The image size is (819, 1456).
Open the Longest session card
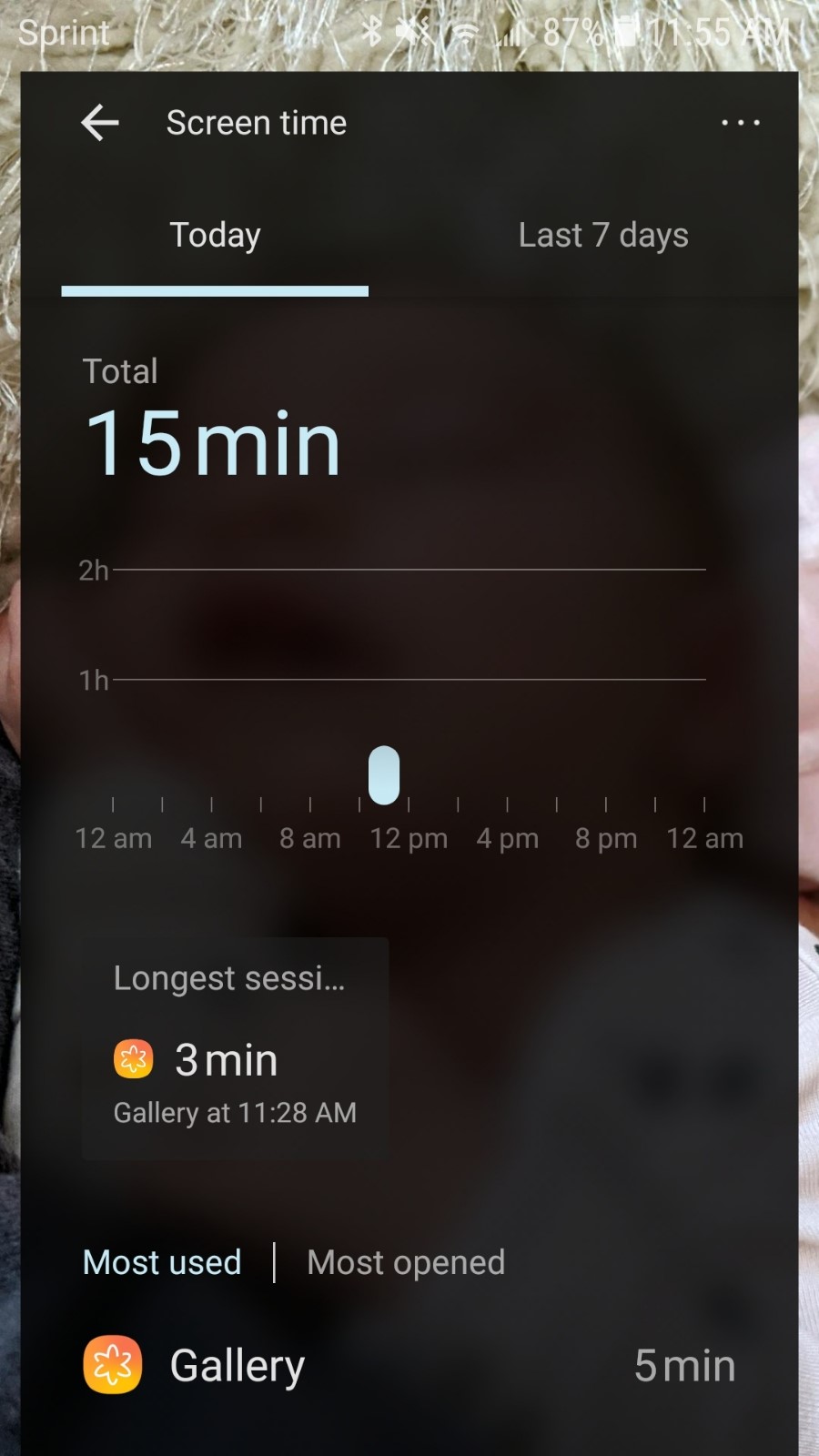click(235, 1047)
